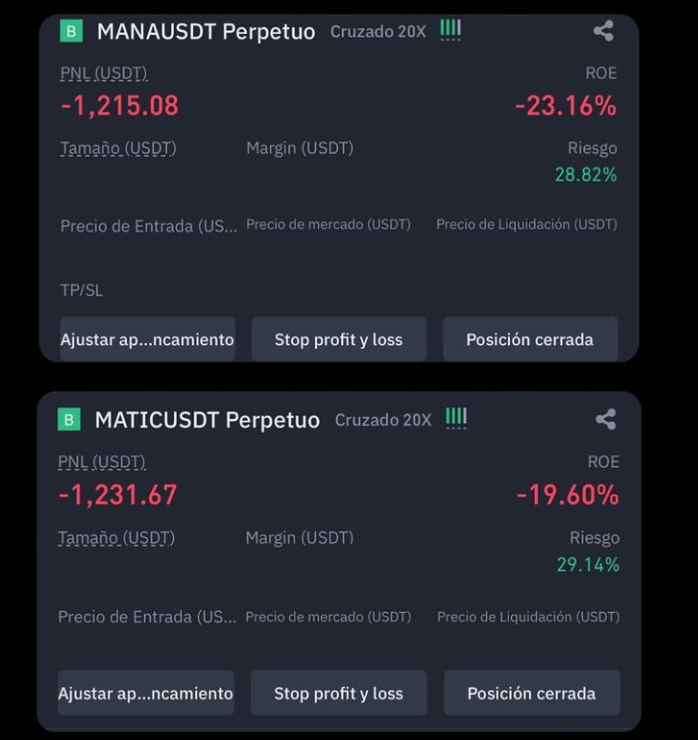The image size is (698, 740).
Task: Open the MANAUSDT Perpetuo contract title
Action: (x=206, y=32)
